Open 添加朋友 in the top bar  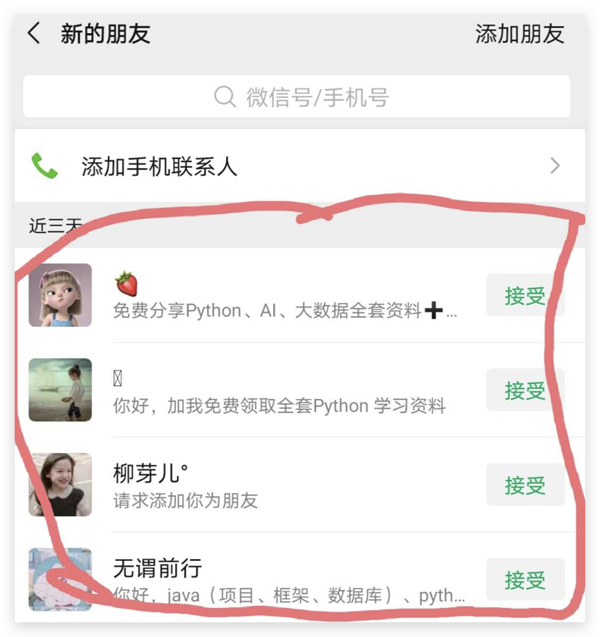coord(519,33)
